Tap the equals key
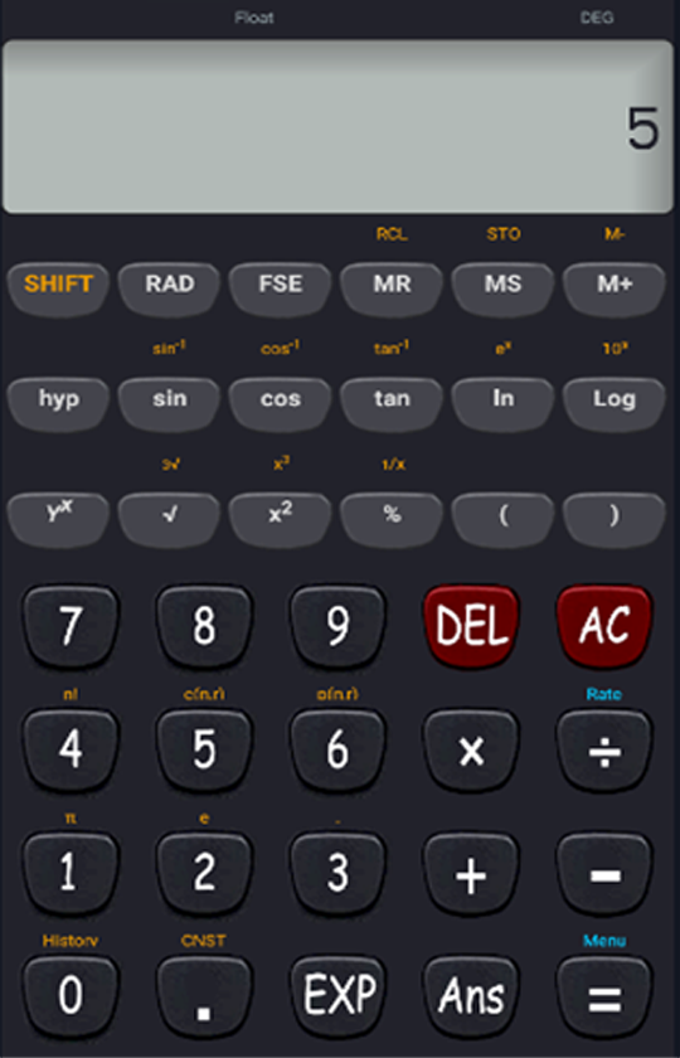 (604, 995)
